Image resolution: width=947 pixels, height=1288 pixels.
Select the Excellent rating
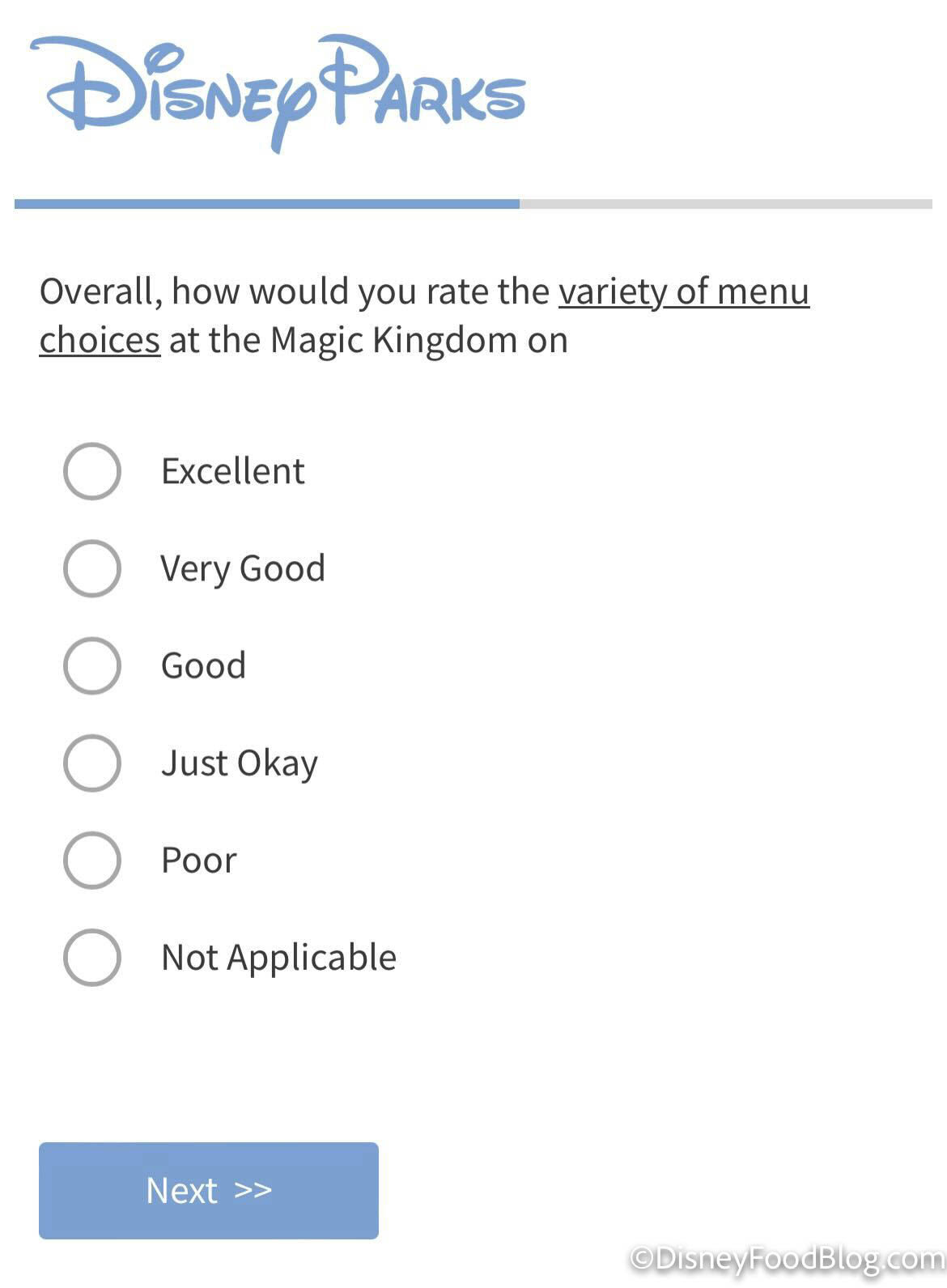pyautogui.click(x=92, y=471)
